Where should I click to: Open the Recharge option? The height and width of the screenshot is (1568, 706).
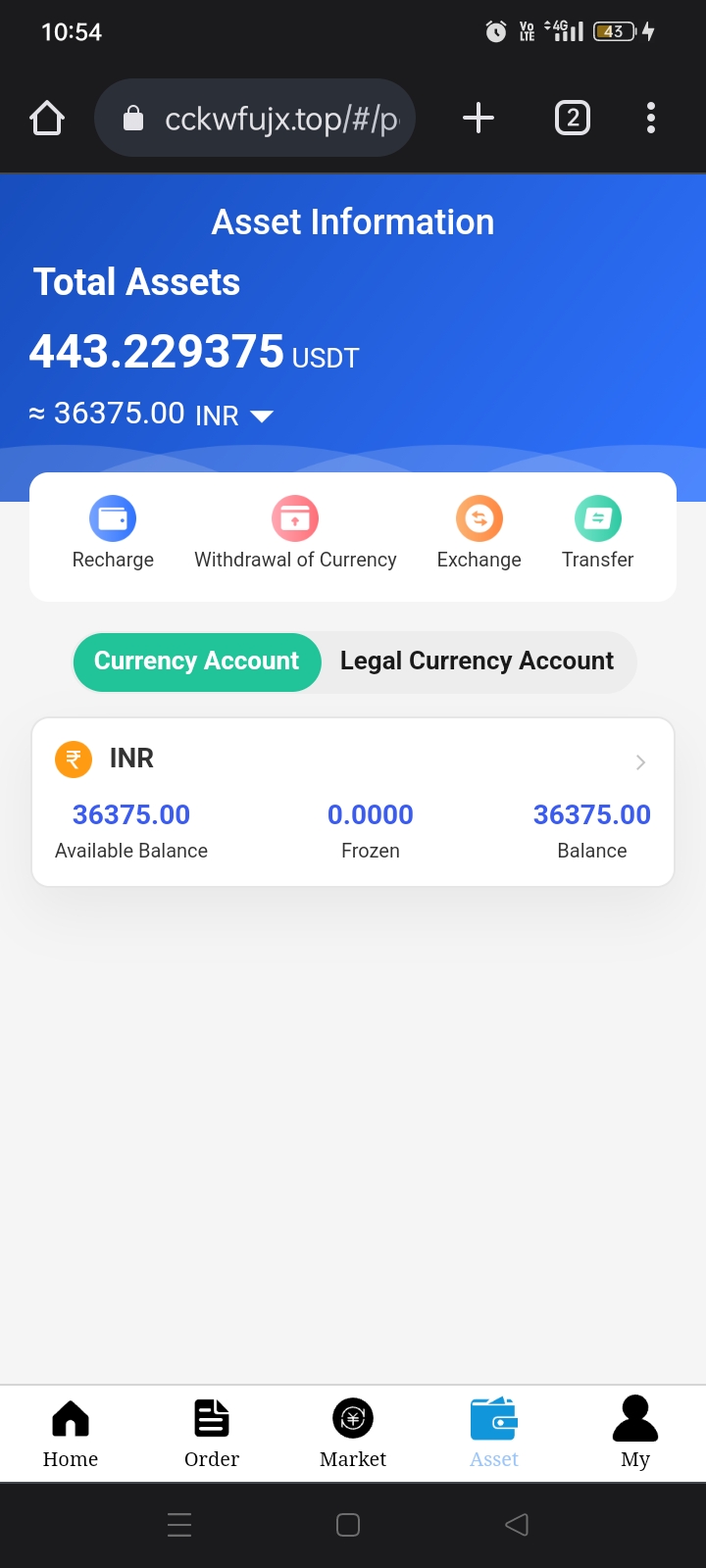pyautogui.click(x=113, y=533)
